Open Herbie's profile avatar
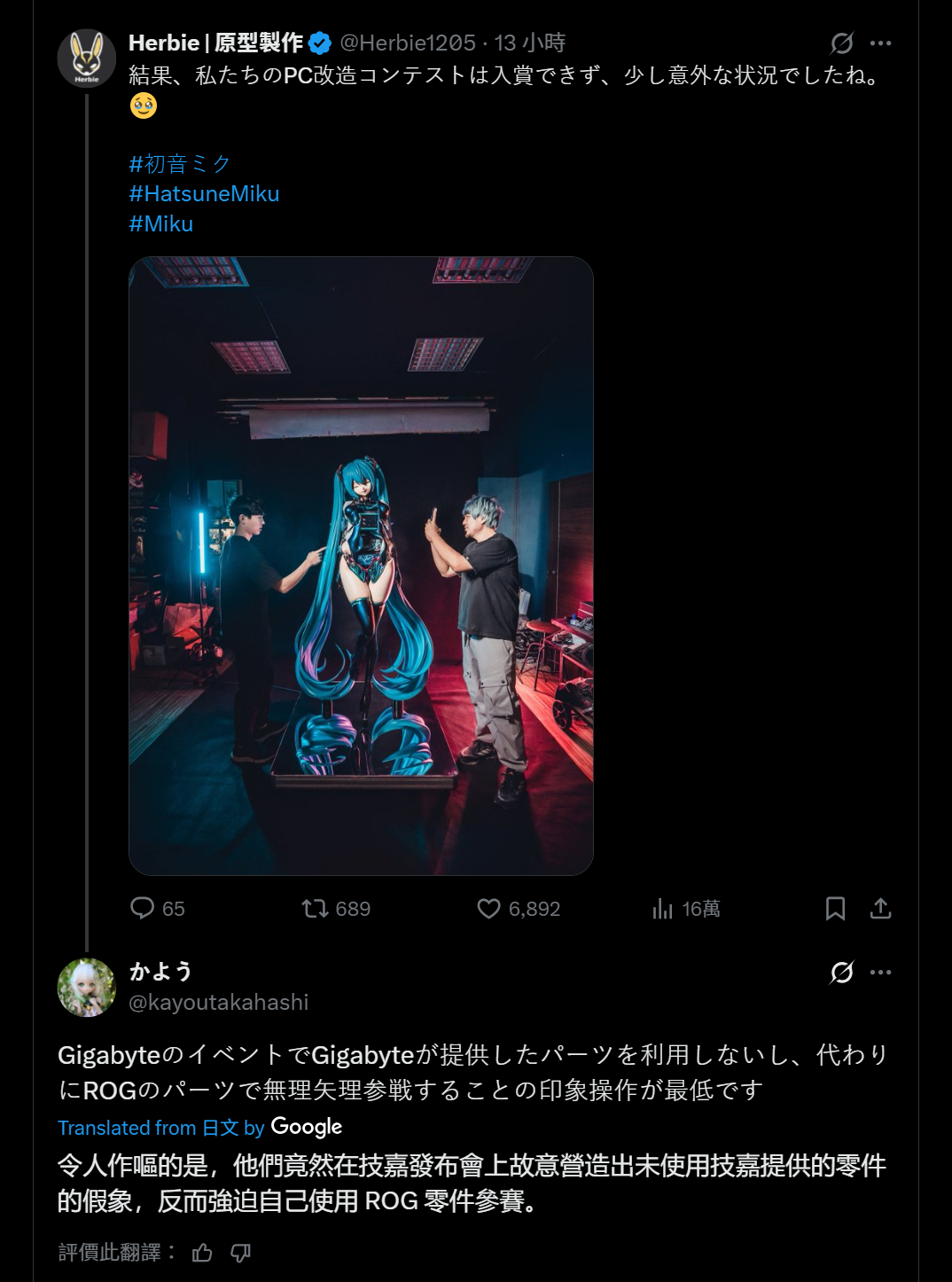Screen dimensions: 952x1282 [87, 59]
